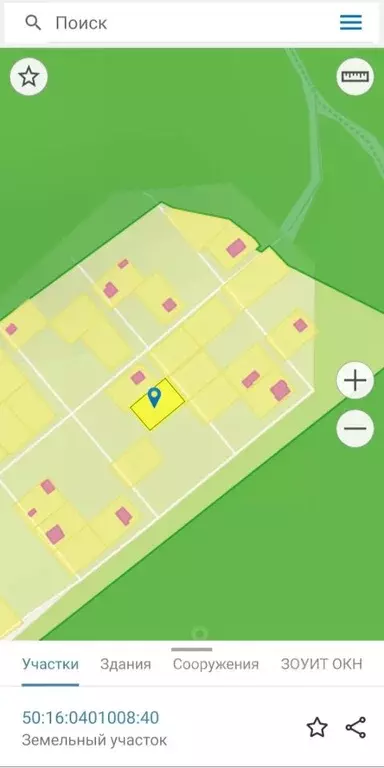384x768 pixels.
Task: Zoom in the map with plus button
Action: point(355,381)
